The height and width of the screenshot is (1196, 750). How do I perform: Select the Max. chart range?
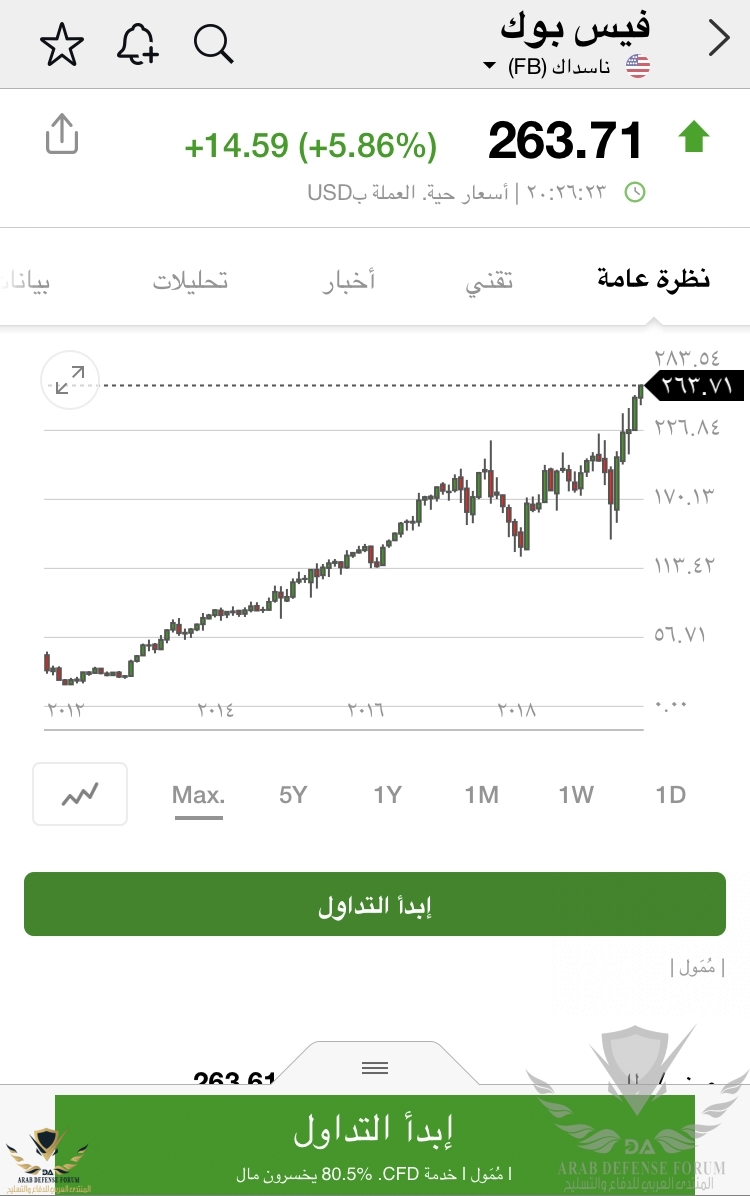[198, 795]
